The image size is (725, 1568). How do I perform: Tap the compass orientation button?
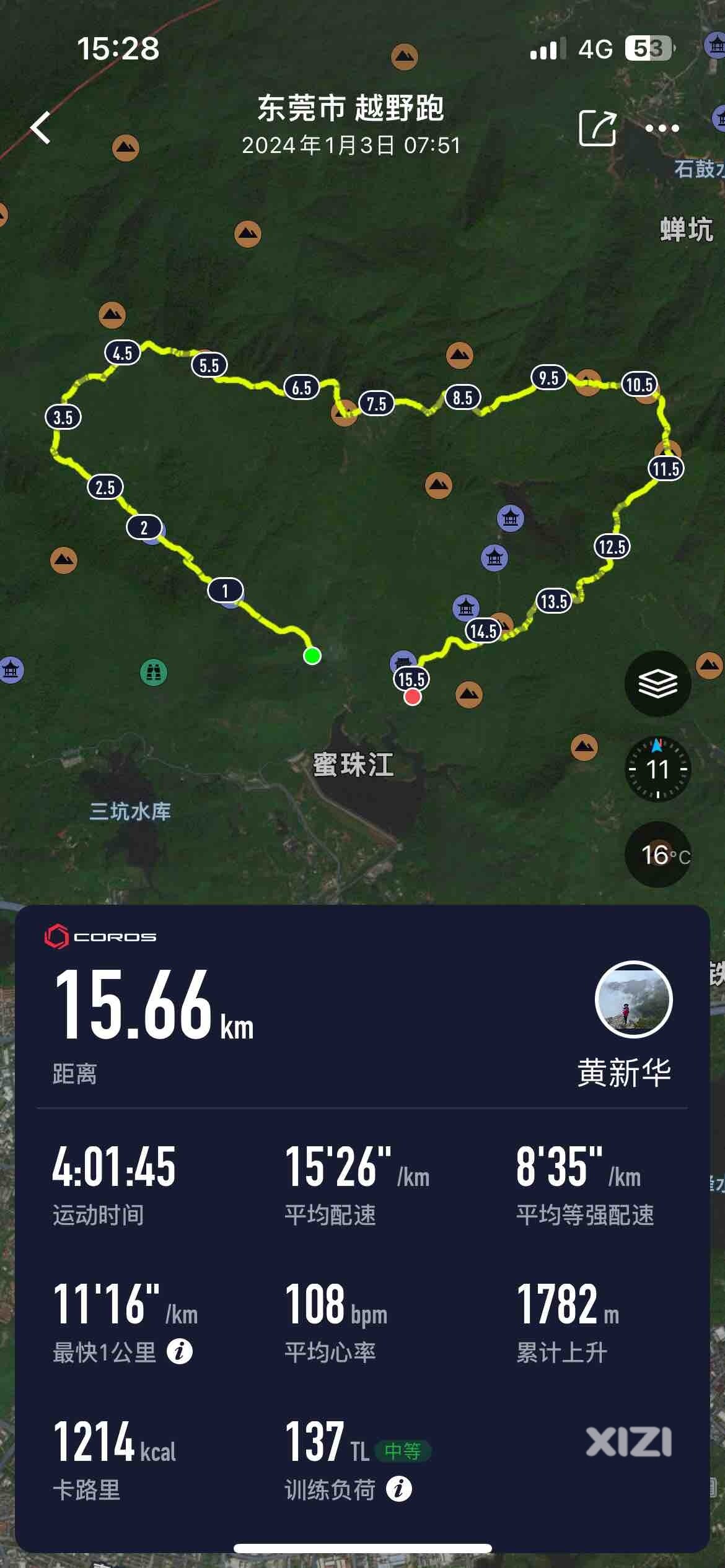657,769
